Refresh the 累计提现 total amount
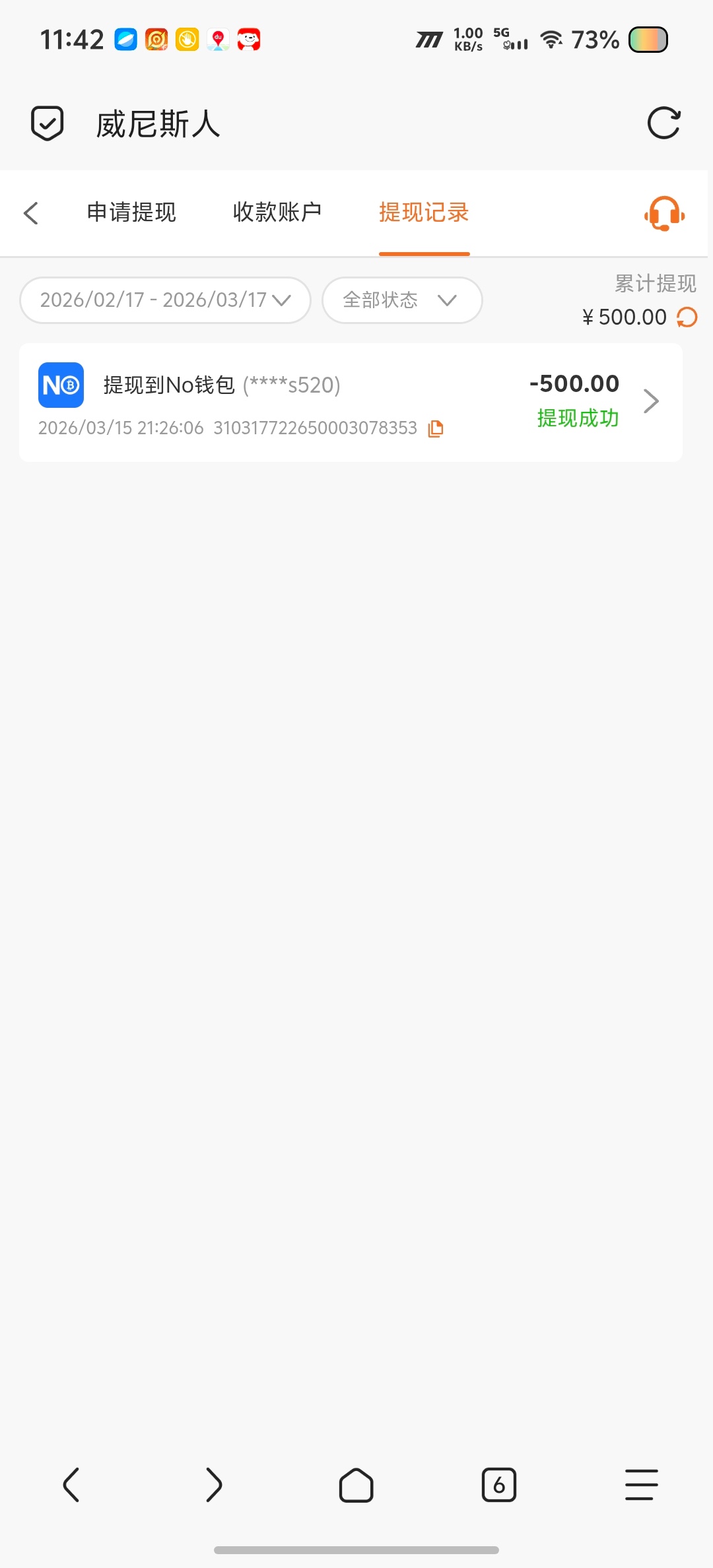This screenshot has width=713, height=1568. pyautogui.click(x=687, y=317)
